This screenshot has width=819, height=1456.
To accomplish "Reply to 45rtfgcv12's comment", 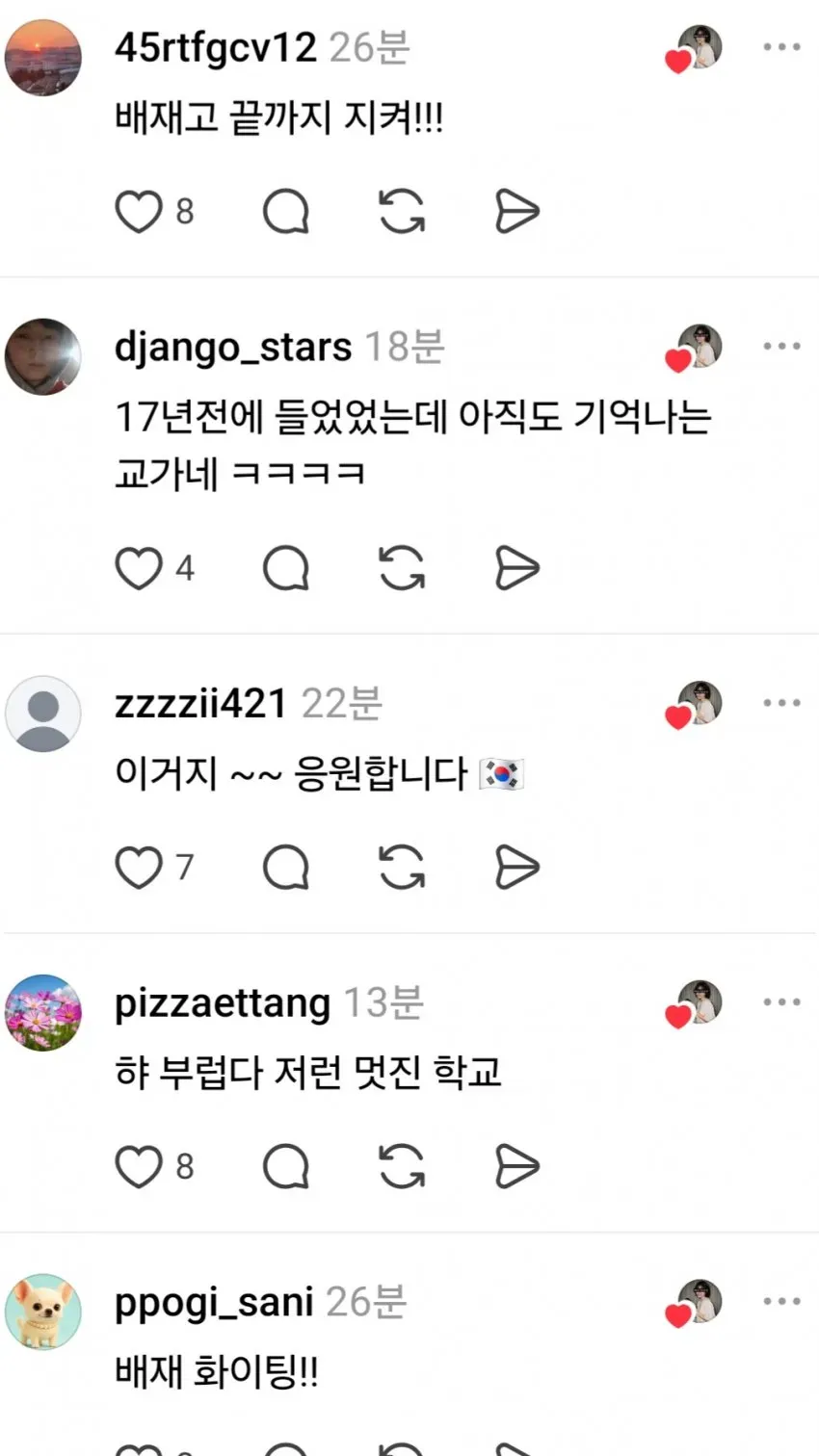I will (x=286, y=212).
